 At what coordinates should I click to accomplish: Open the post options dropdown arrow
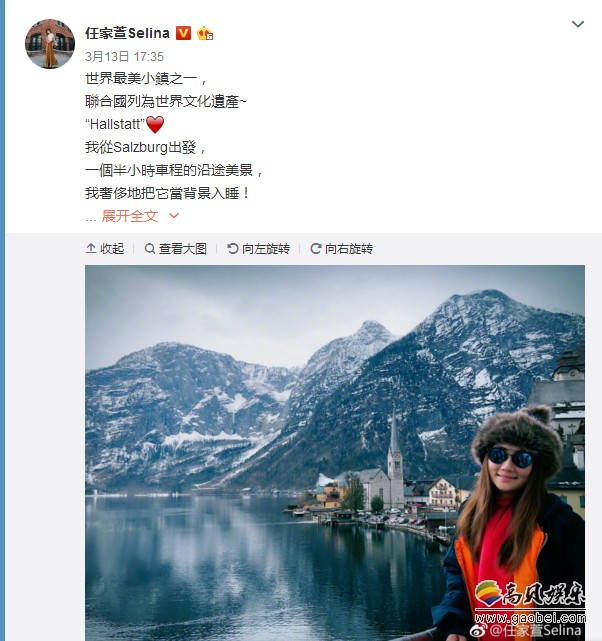click(577, 24)
